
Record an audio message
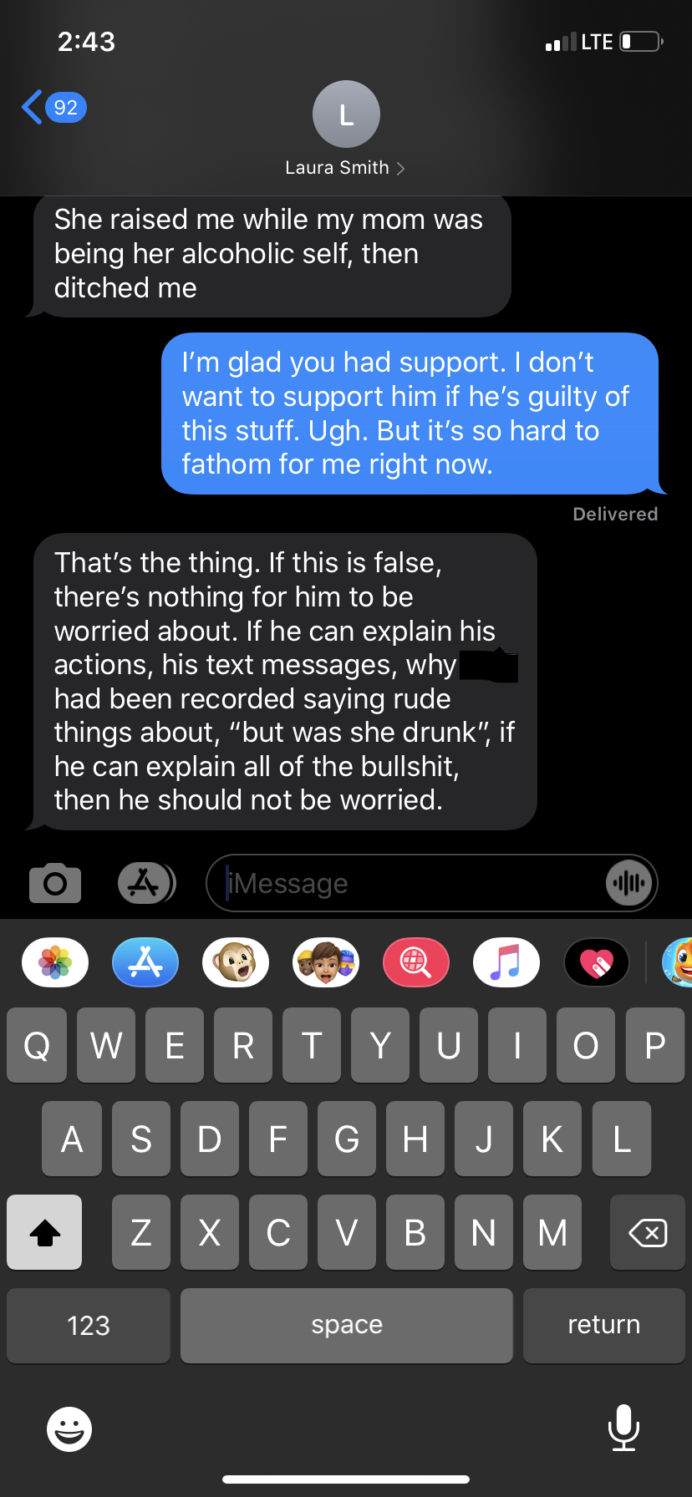click(629, 883)
